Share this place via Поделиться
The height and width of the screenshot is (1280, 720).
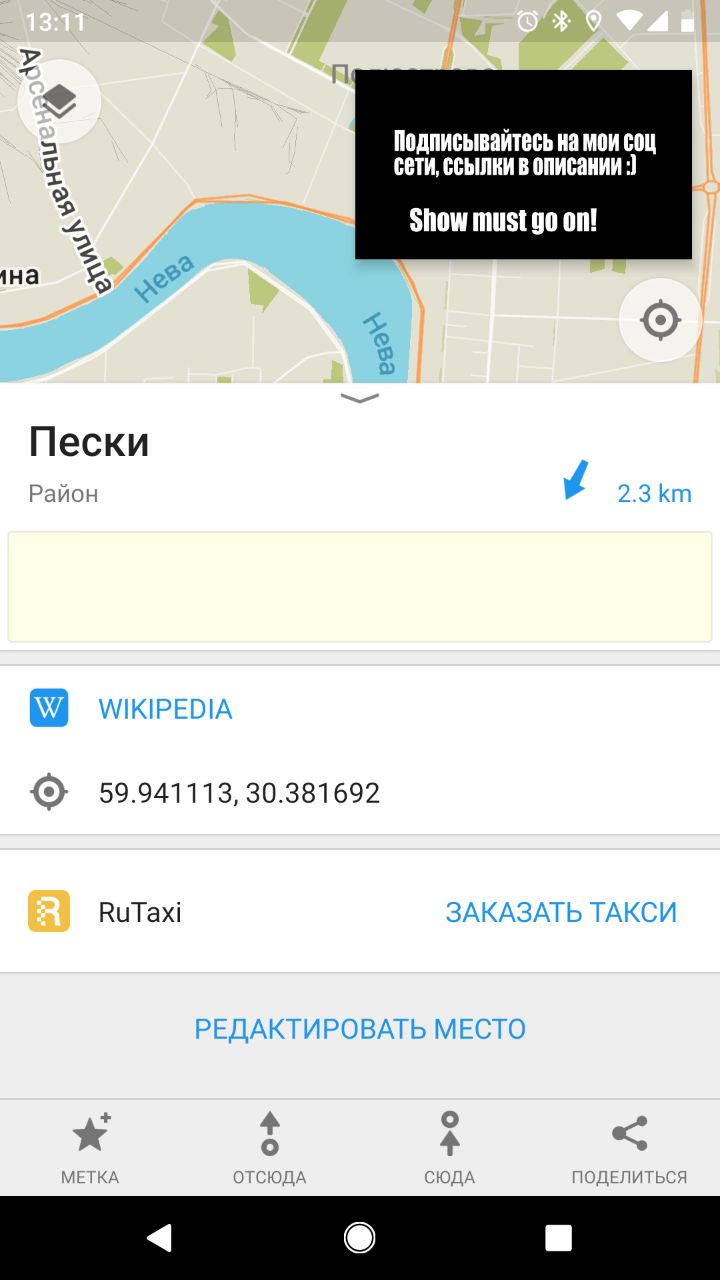(630, 1148)
